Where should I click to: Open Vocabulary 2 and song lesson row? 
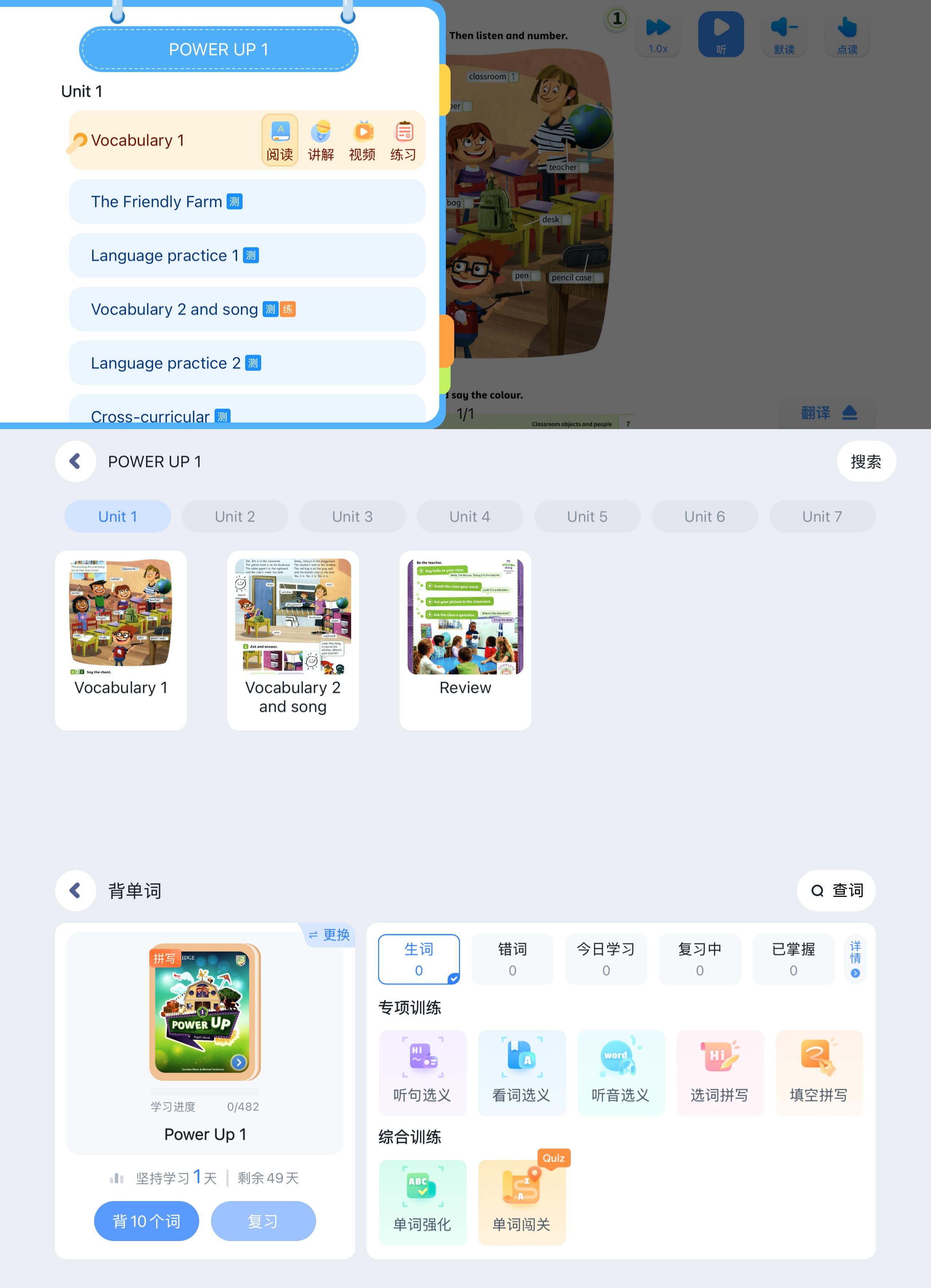[247, 310]
